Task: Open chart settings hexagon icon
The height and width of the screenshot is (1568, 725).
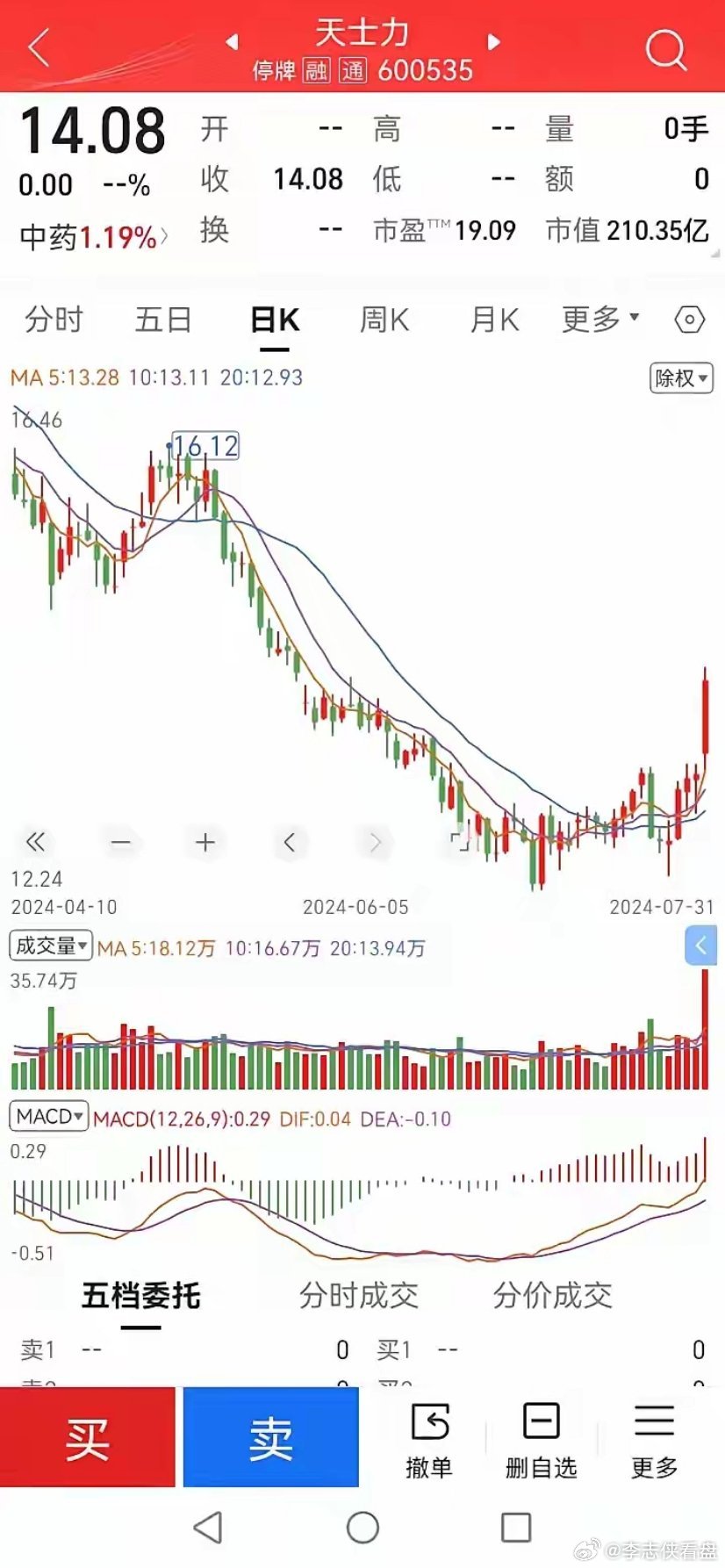Action: 689,320
